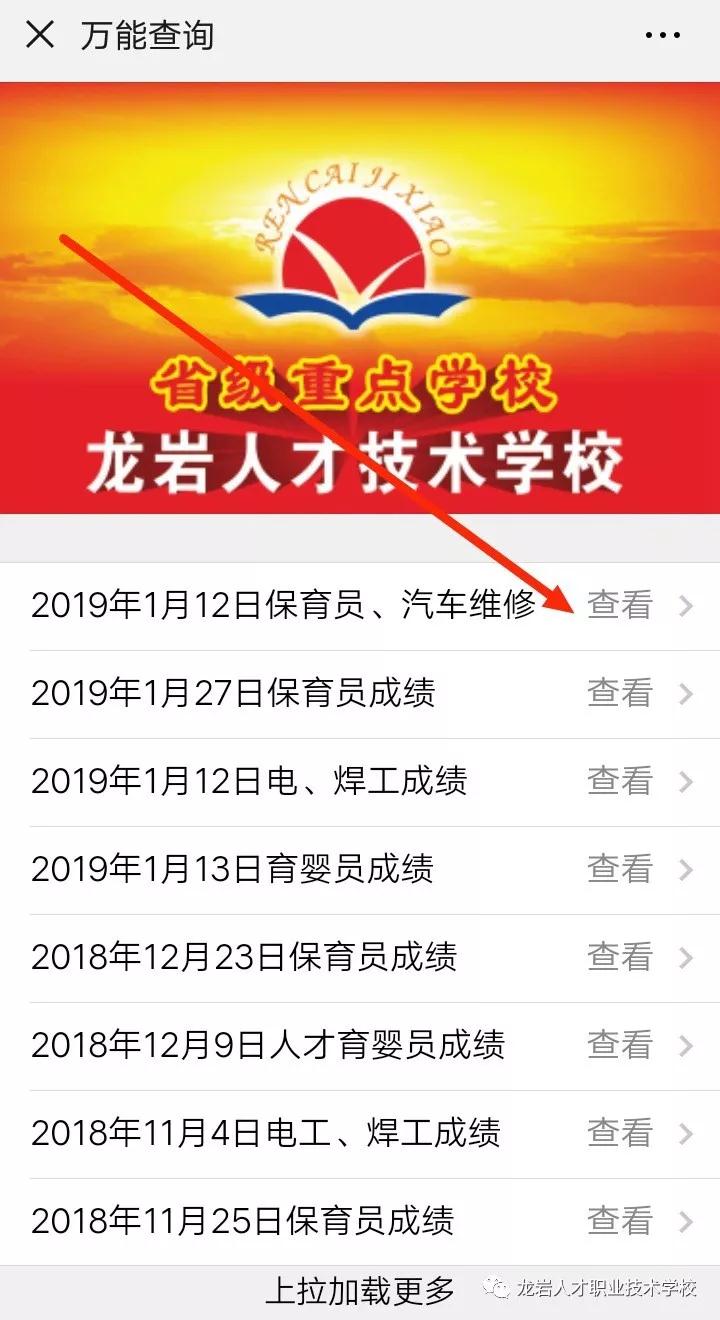
Task: View 2018年12月9日人才育婴员成绩
Action: 360,1045
